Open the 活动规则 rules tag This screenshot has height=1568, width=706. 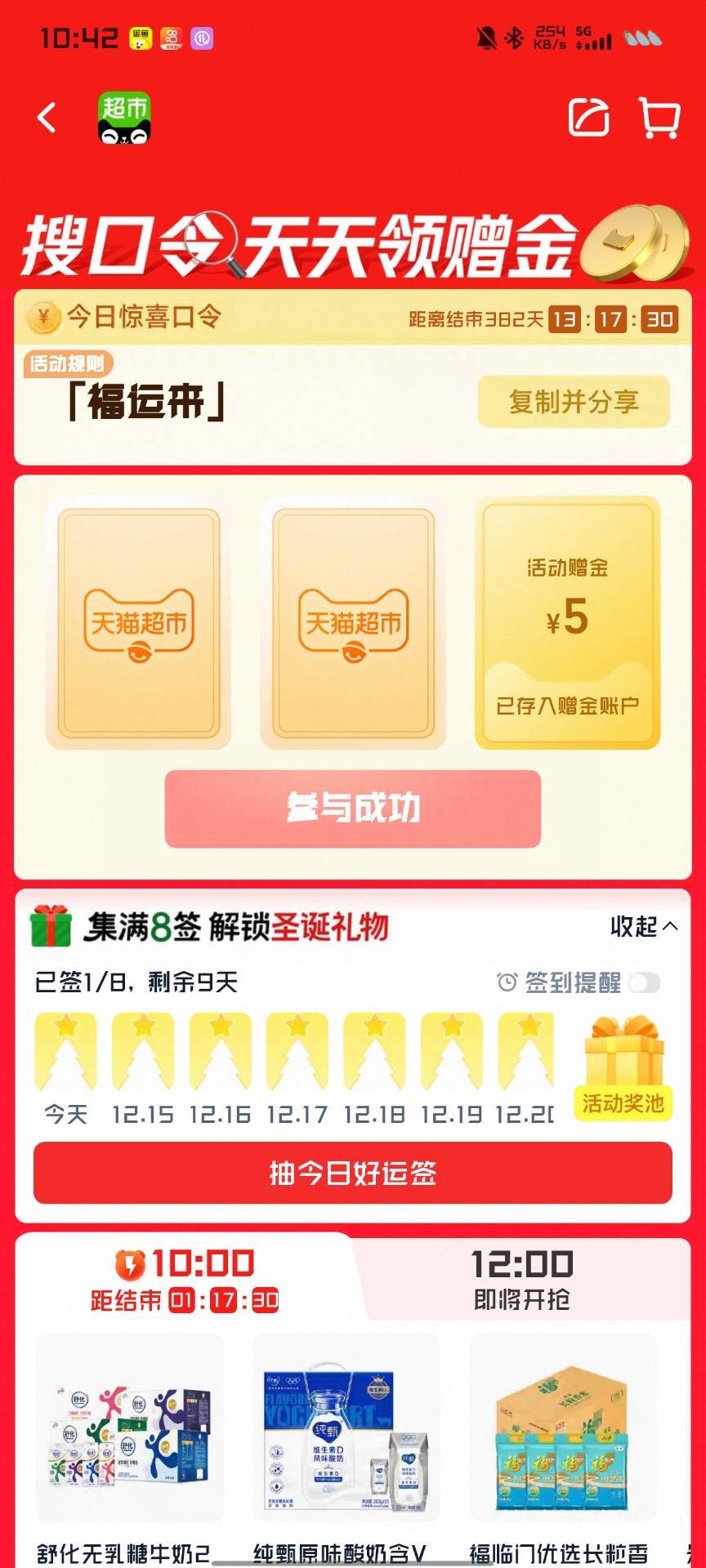68,363
